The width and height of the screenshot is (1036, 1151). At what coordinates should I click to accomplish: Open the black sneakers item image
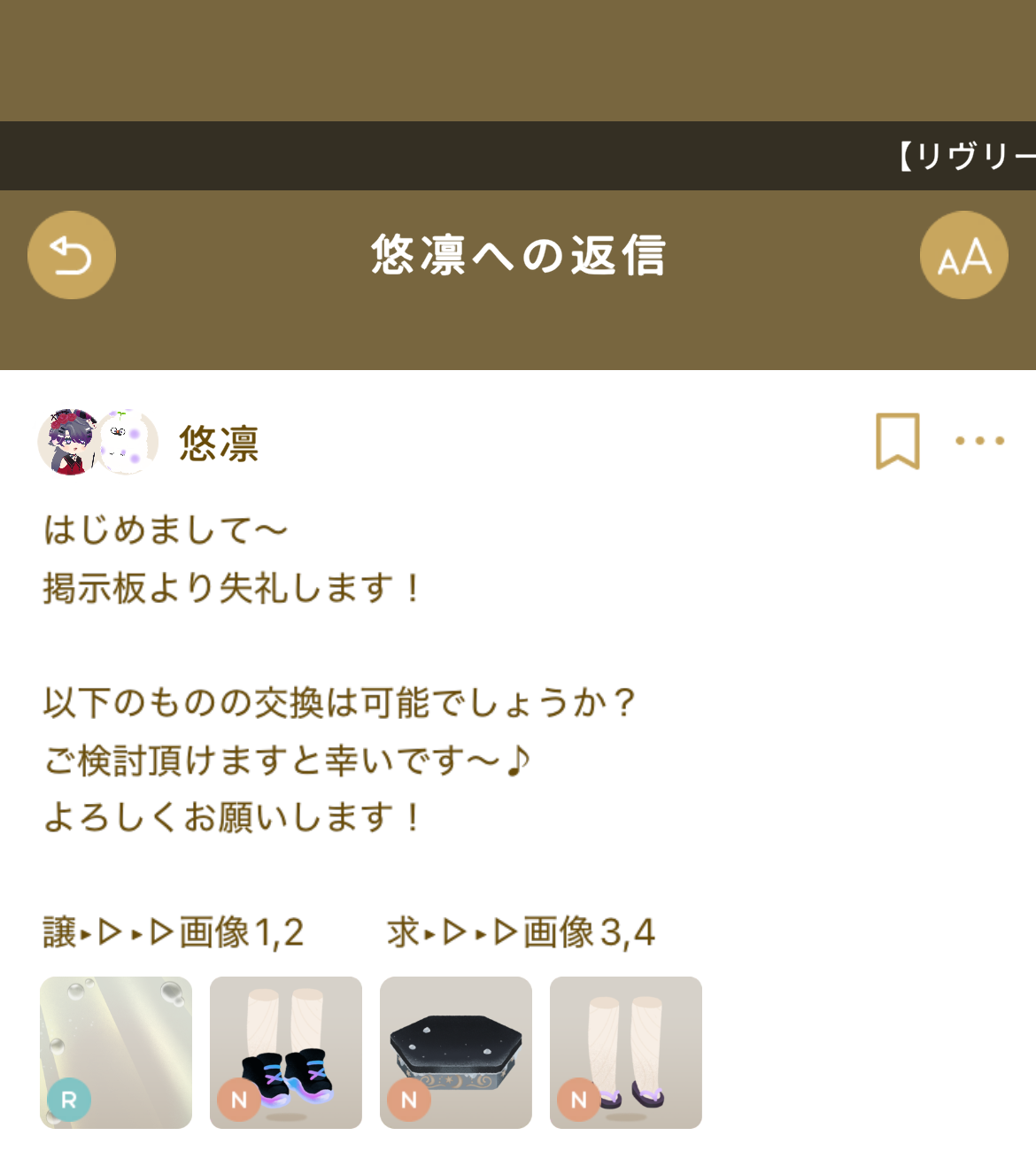pyautogui.click(x=286, y=1052)
